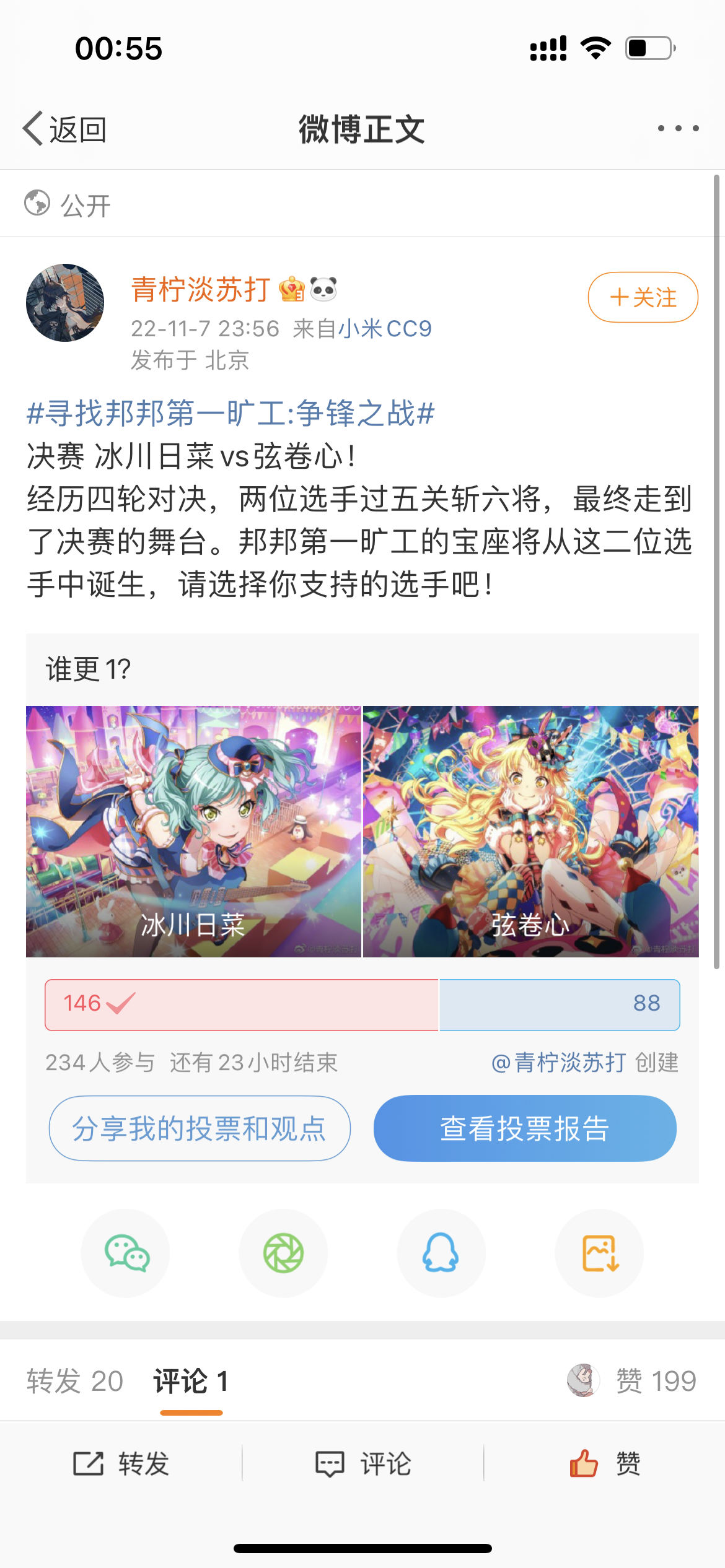Viewport: 725px width, 1568px height.
Task: Go back using the 返回 button
Action: [64, 129]
